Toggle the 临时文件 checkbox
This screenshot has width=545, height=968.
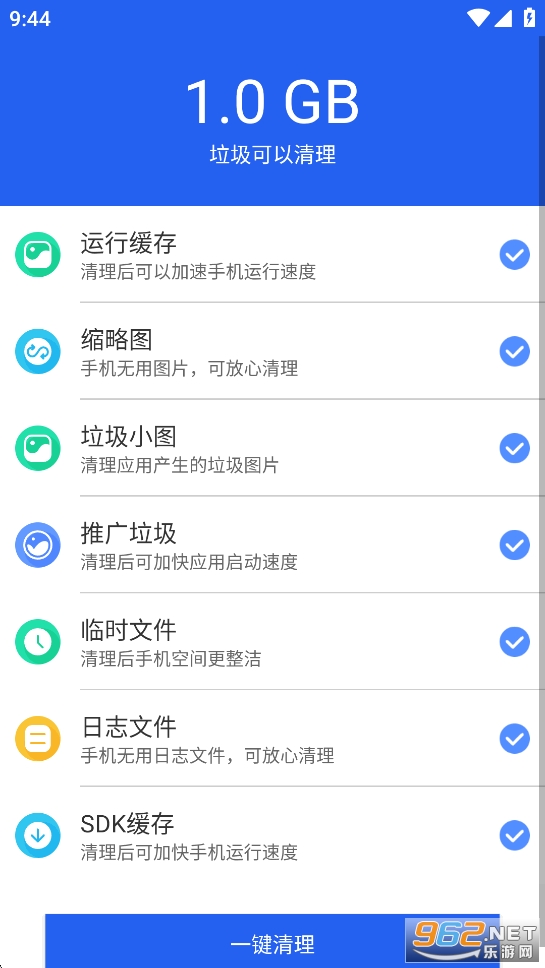[515, 642]
